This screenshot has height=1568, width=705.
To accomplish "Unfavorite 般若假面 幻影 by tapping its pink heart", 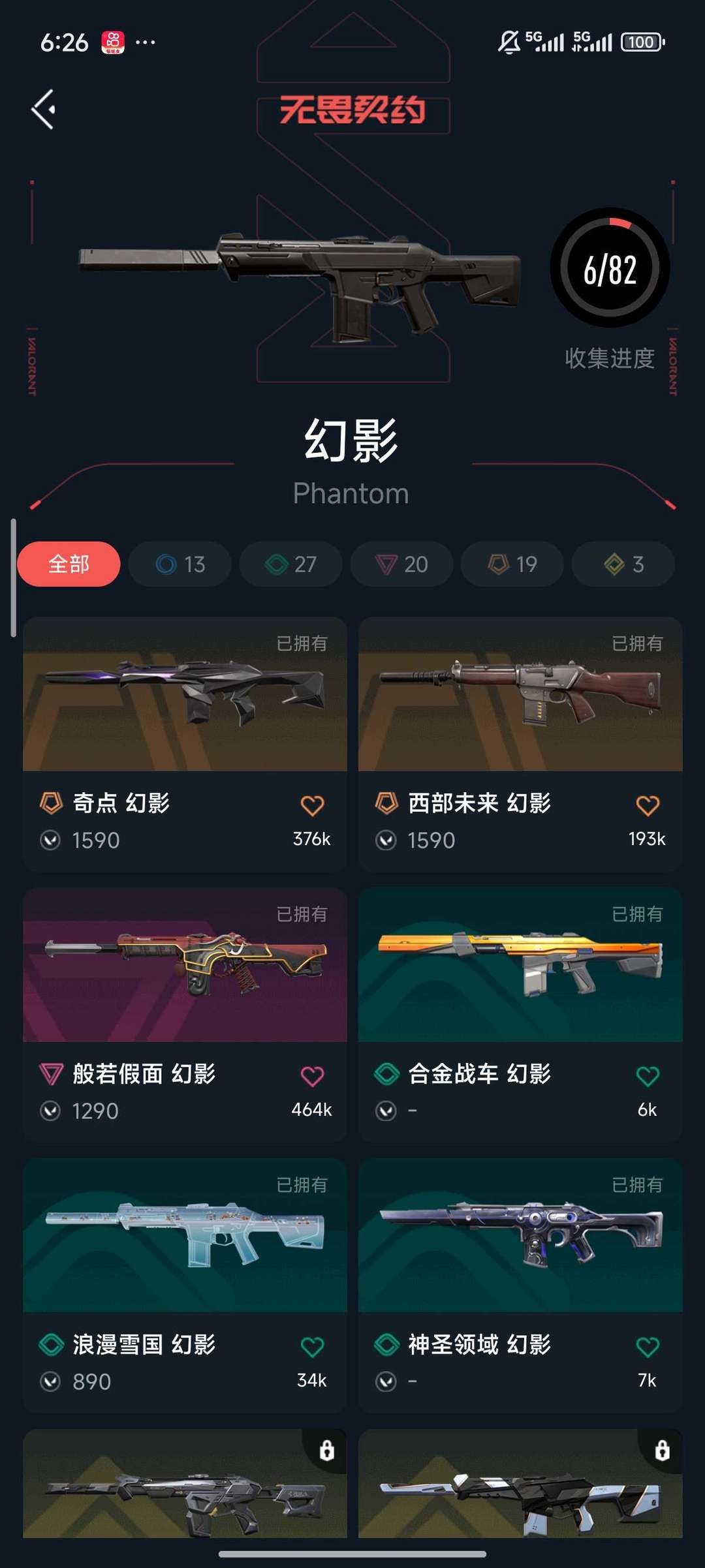I will tap(314, 1075).
